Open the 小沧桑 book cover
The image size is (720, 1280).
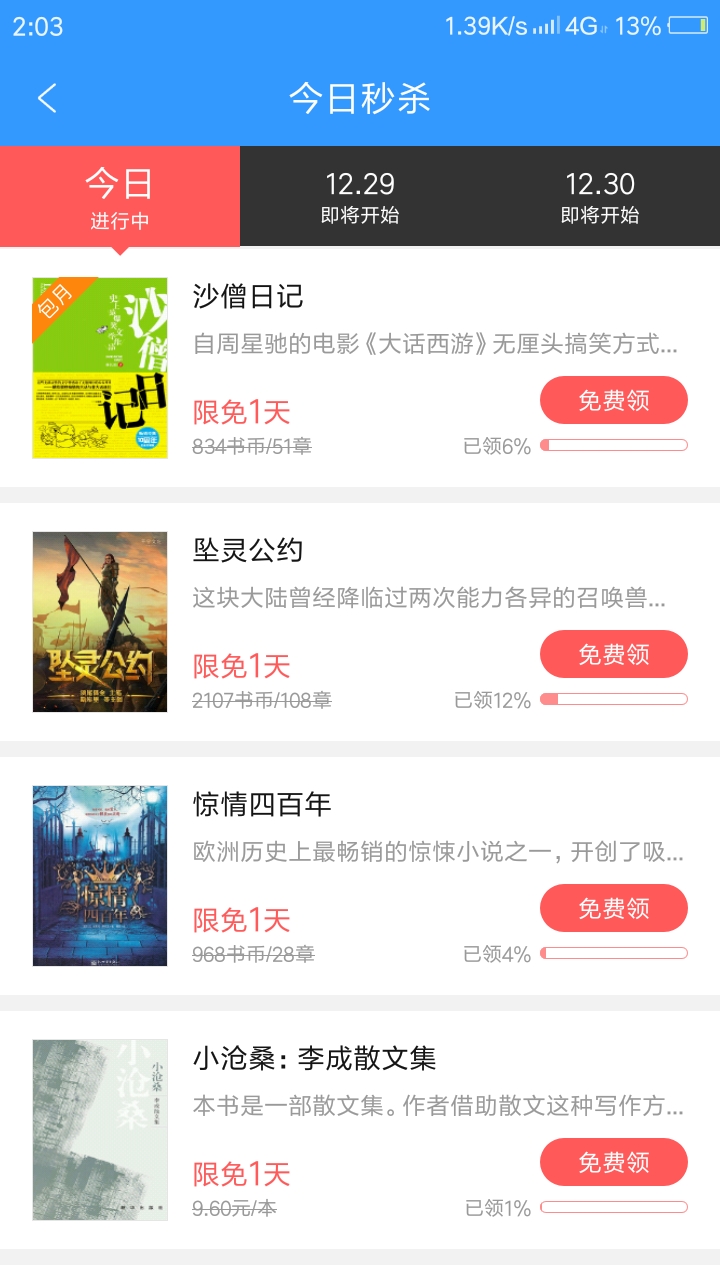pos(100,1130)
